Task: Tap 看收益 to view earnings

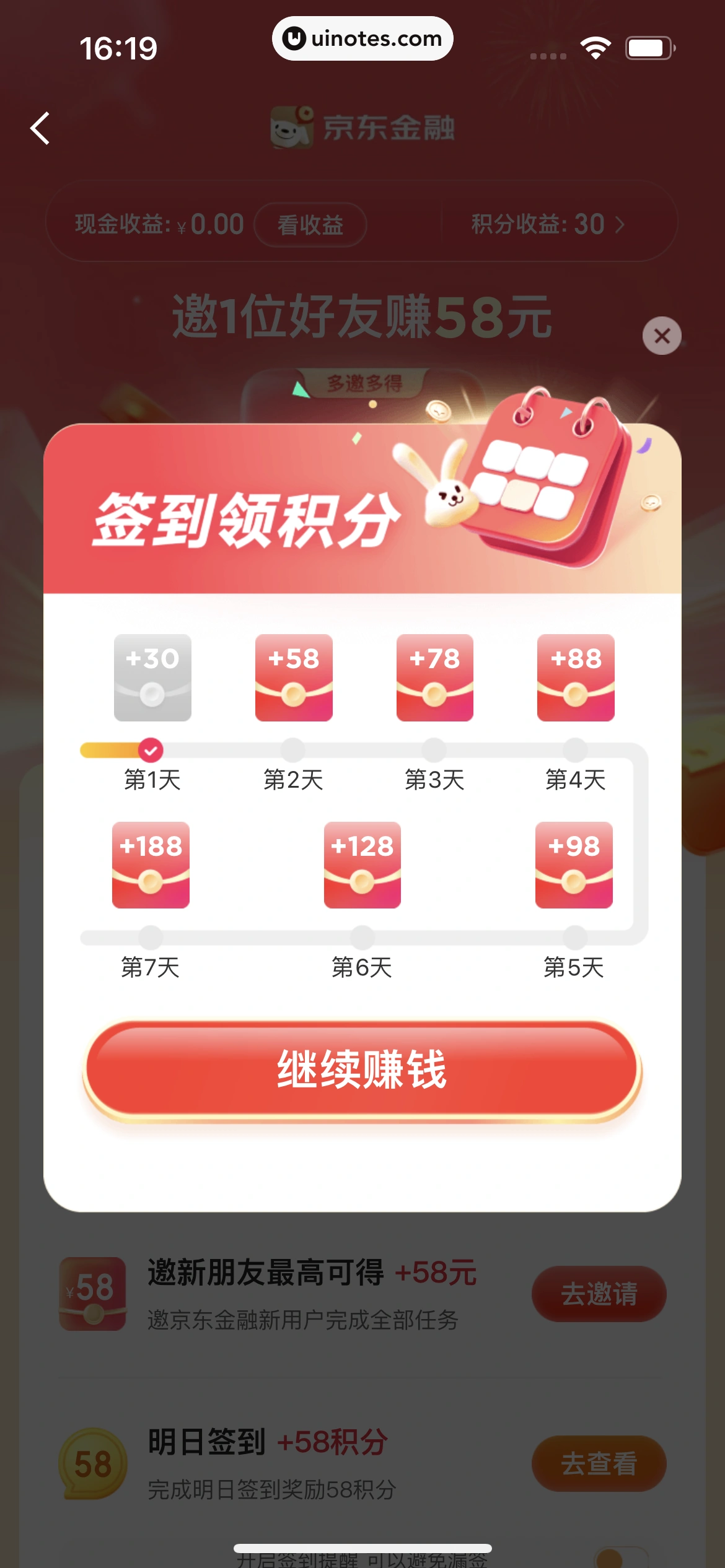Action: [x=310, y=225]
